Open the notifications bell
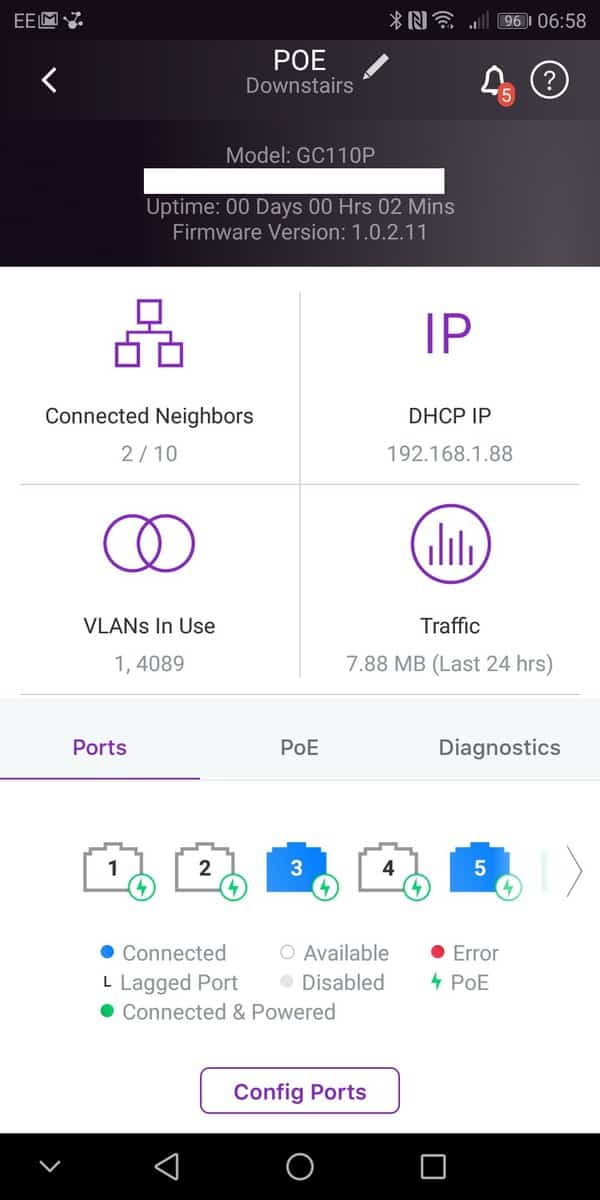Viewport: 600px width, 1200px height. [x=493, y=82]
